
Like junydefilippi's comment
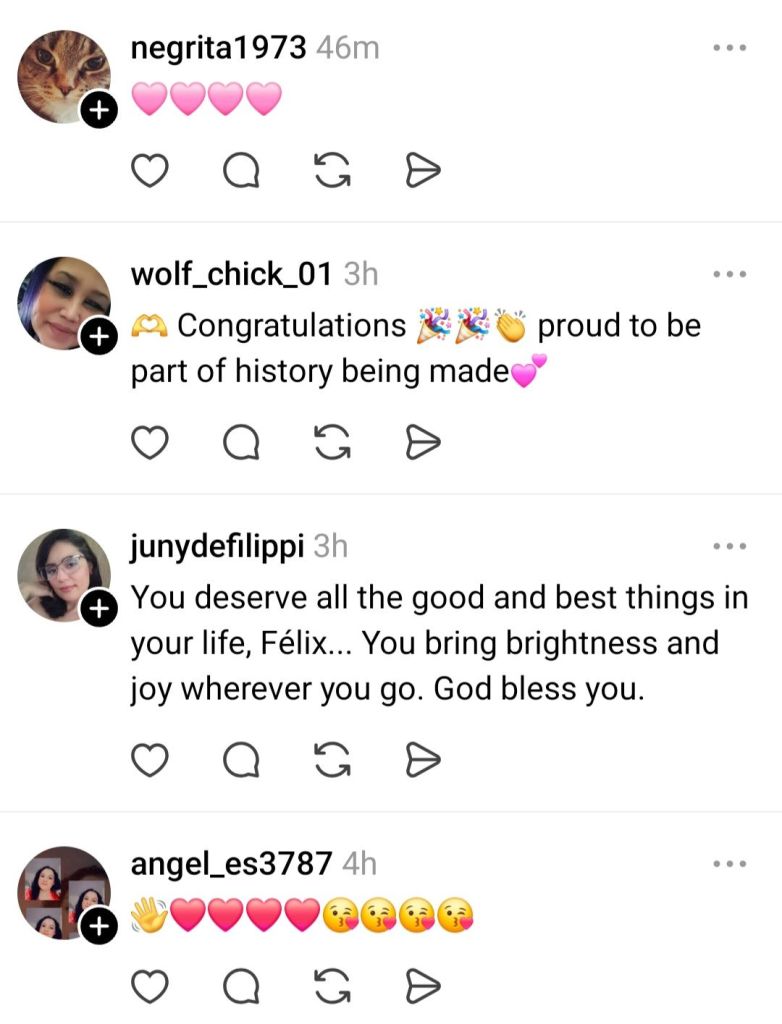(x=150, y=761)
